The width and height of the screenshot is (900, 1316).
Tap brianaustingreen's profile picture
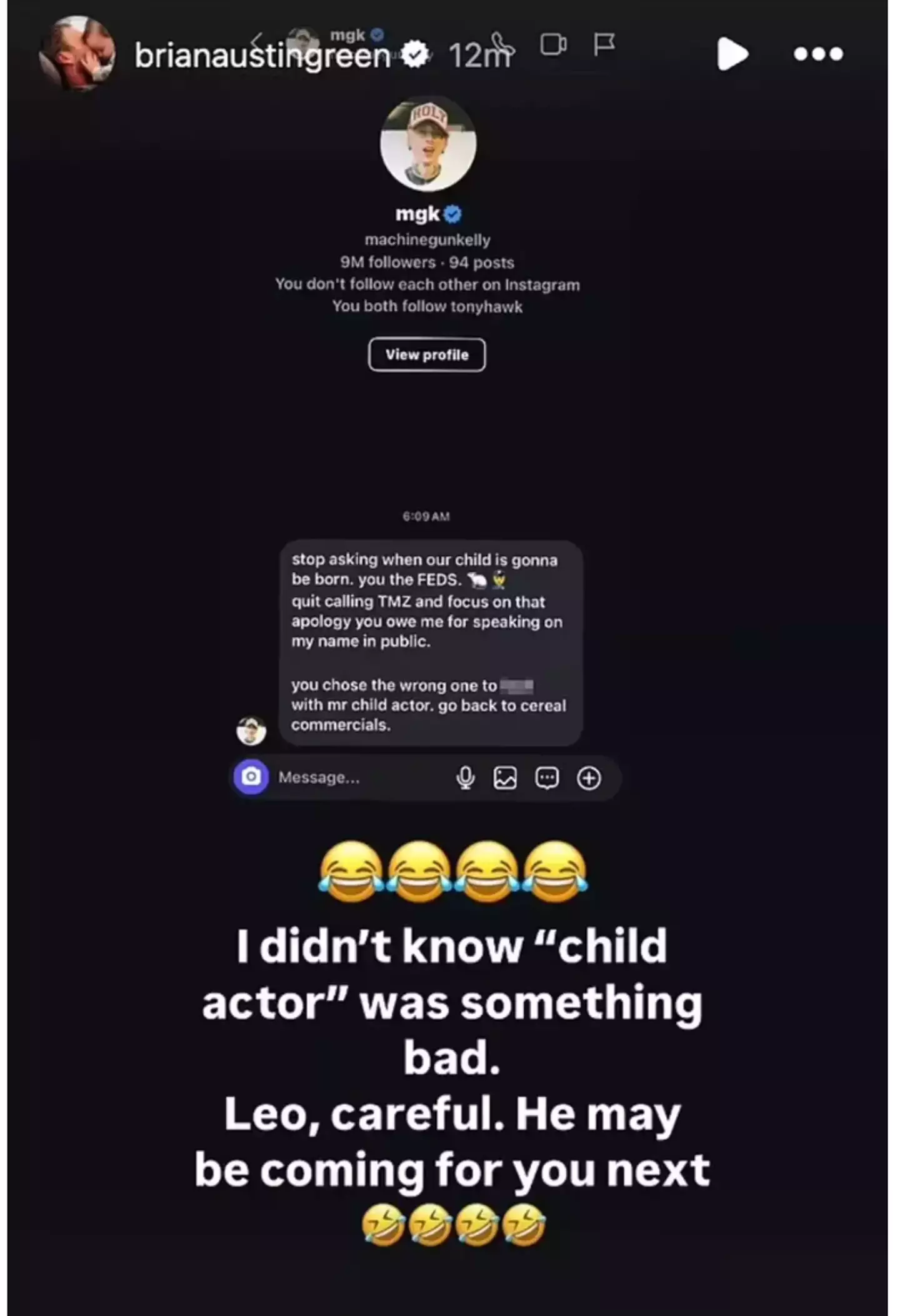tap(76, 54)
